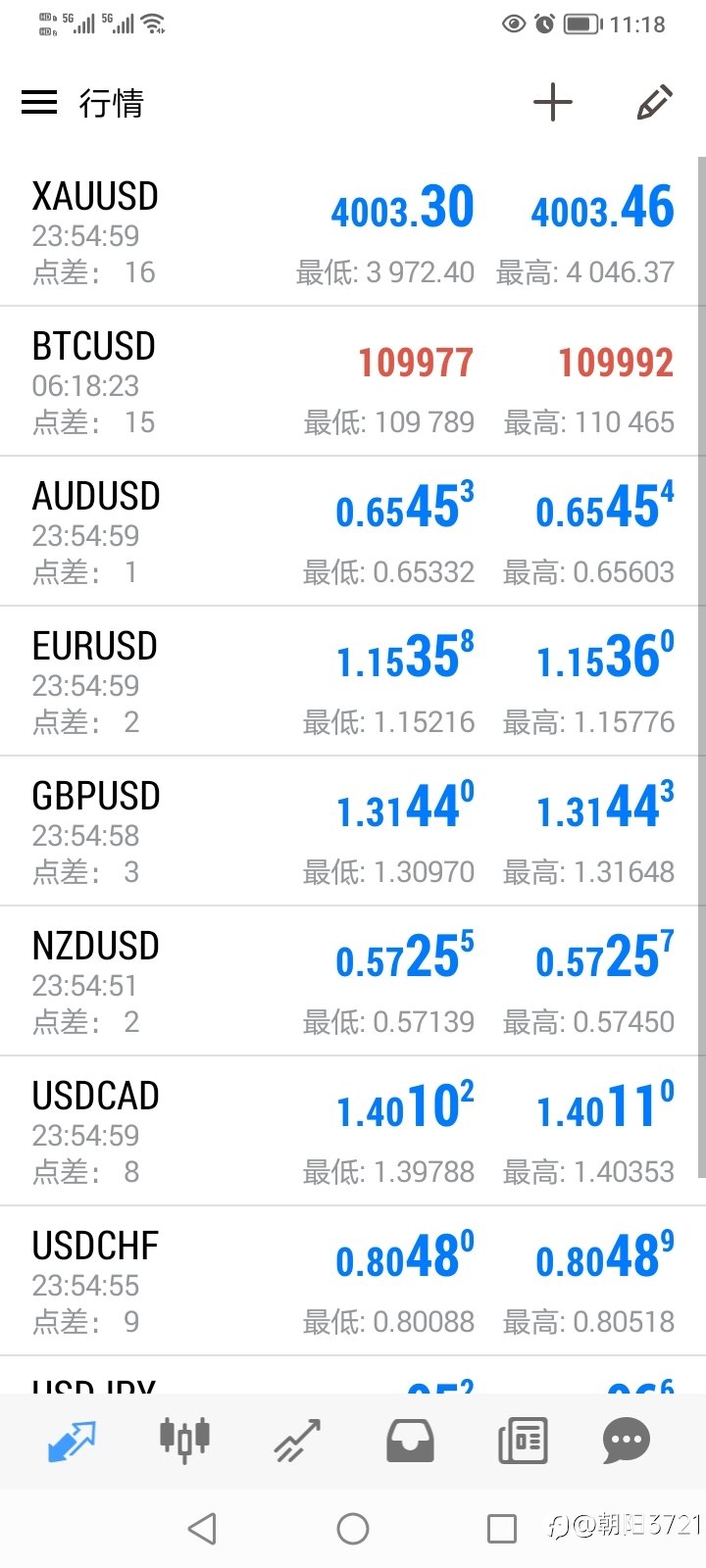Go to the Trade tab
This screenshot has height=1568, width=706.
297,1441
